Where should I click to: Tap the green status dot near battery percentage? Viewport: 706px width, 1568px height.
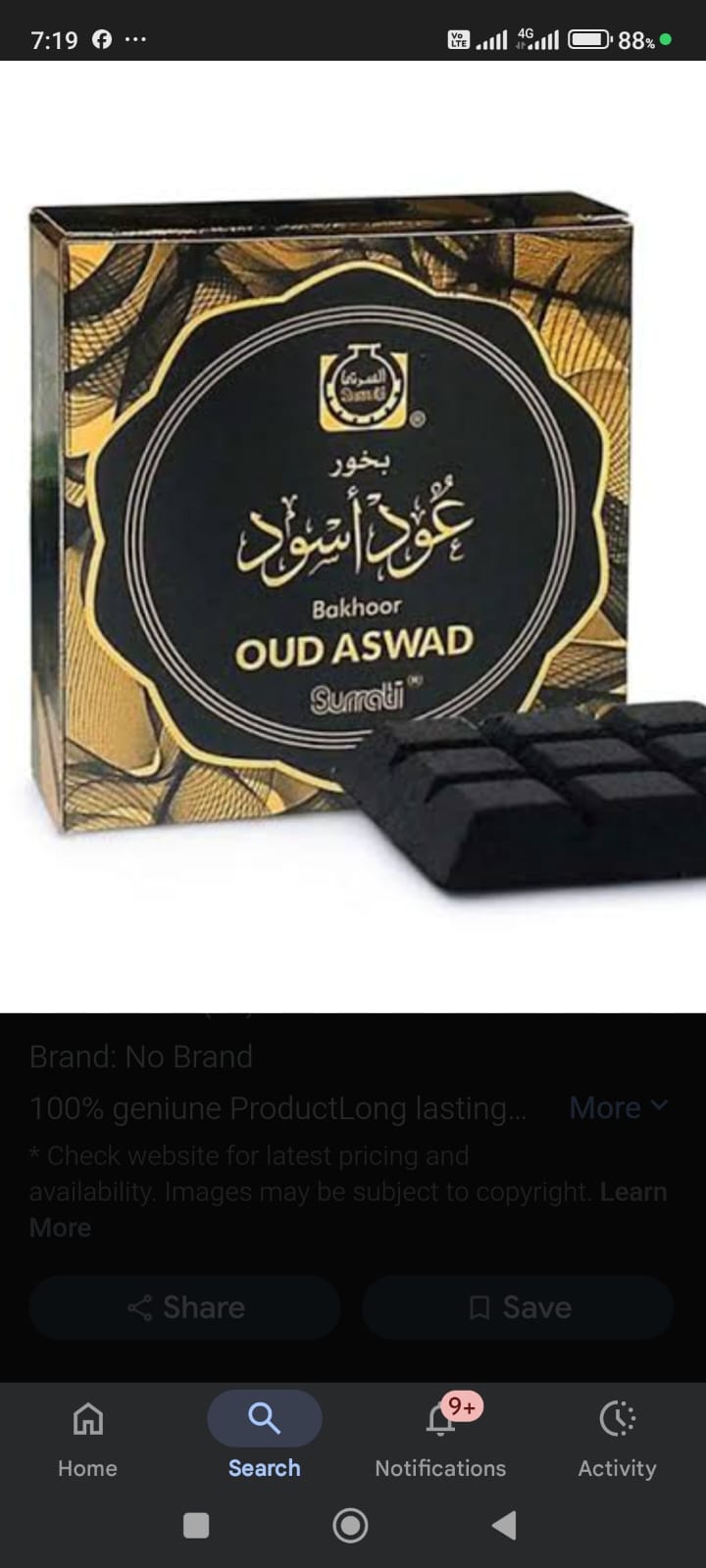click(x=668, y=41)
